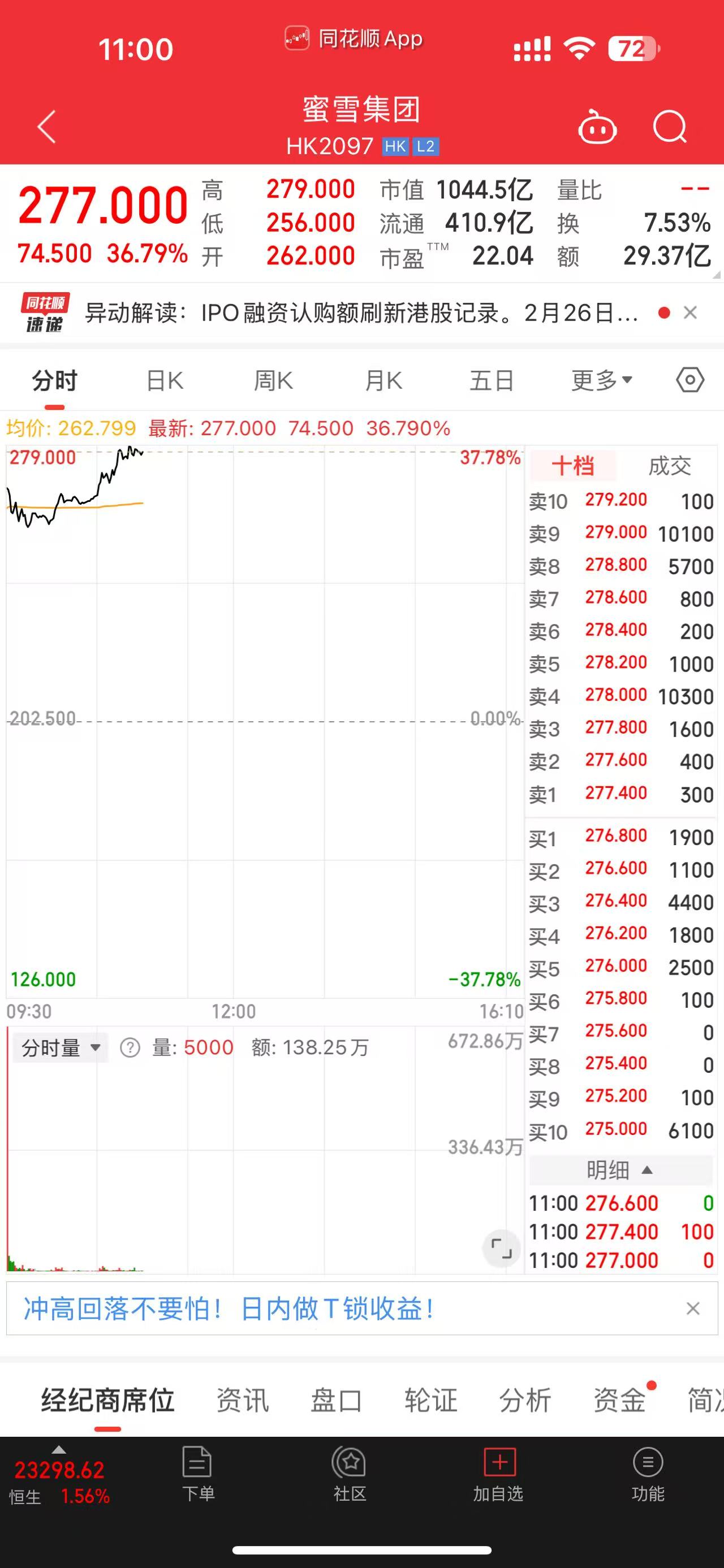
Task: Expand the chart to fullscreen
Action: click(x=501, y=1249)
